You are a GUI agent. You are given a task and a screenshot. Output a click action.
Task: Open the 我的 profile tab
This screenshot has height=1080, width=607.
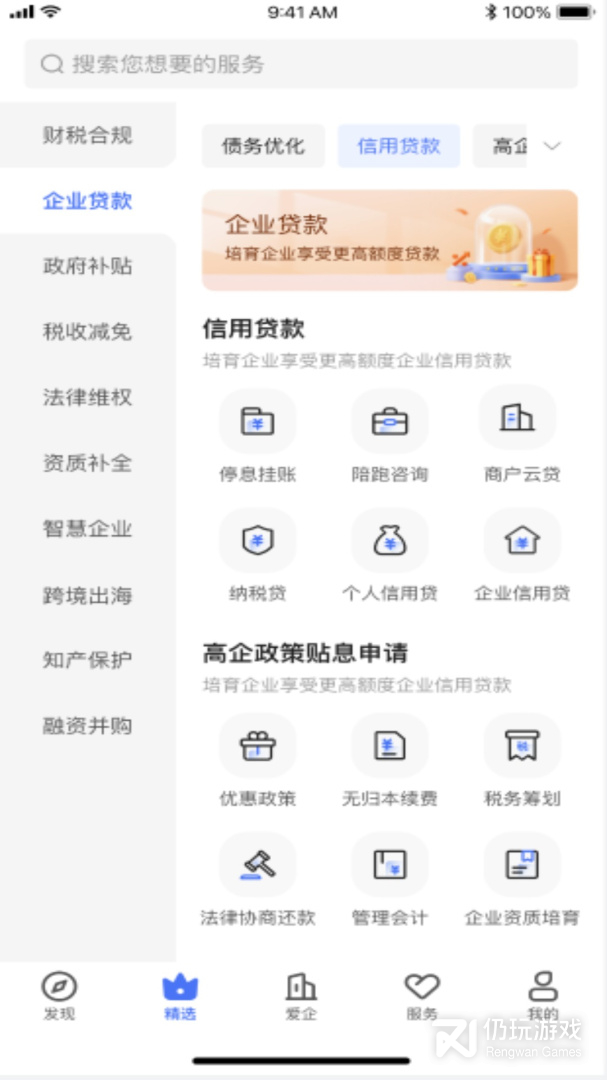coord(543,997)
